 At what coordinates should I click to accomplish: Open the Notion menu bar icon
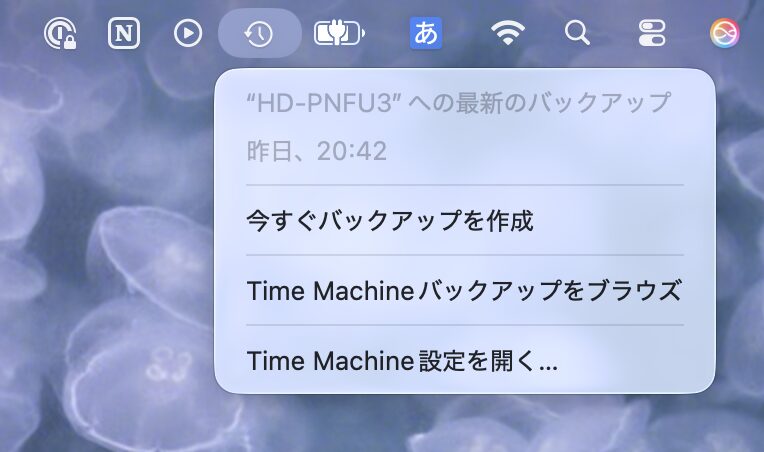(123, 34)
